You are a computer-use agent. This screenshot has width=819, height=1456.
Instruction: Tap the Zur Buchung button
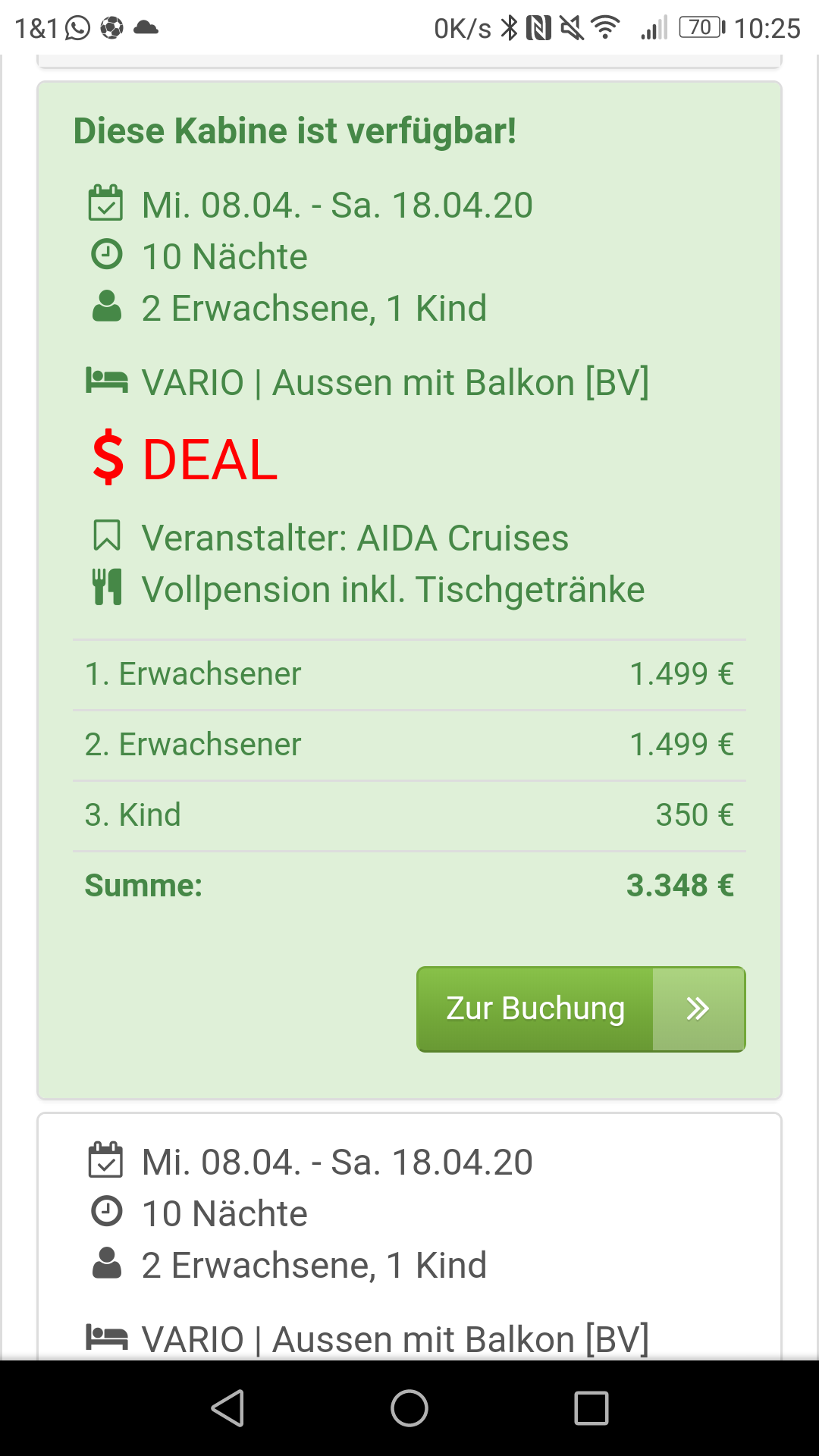tap(580, 1009)
